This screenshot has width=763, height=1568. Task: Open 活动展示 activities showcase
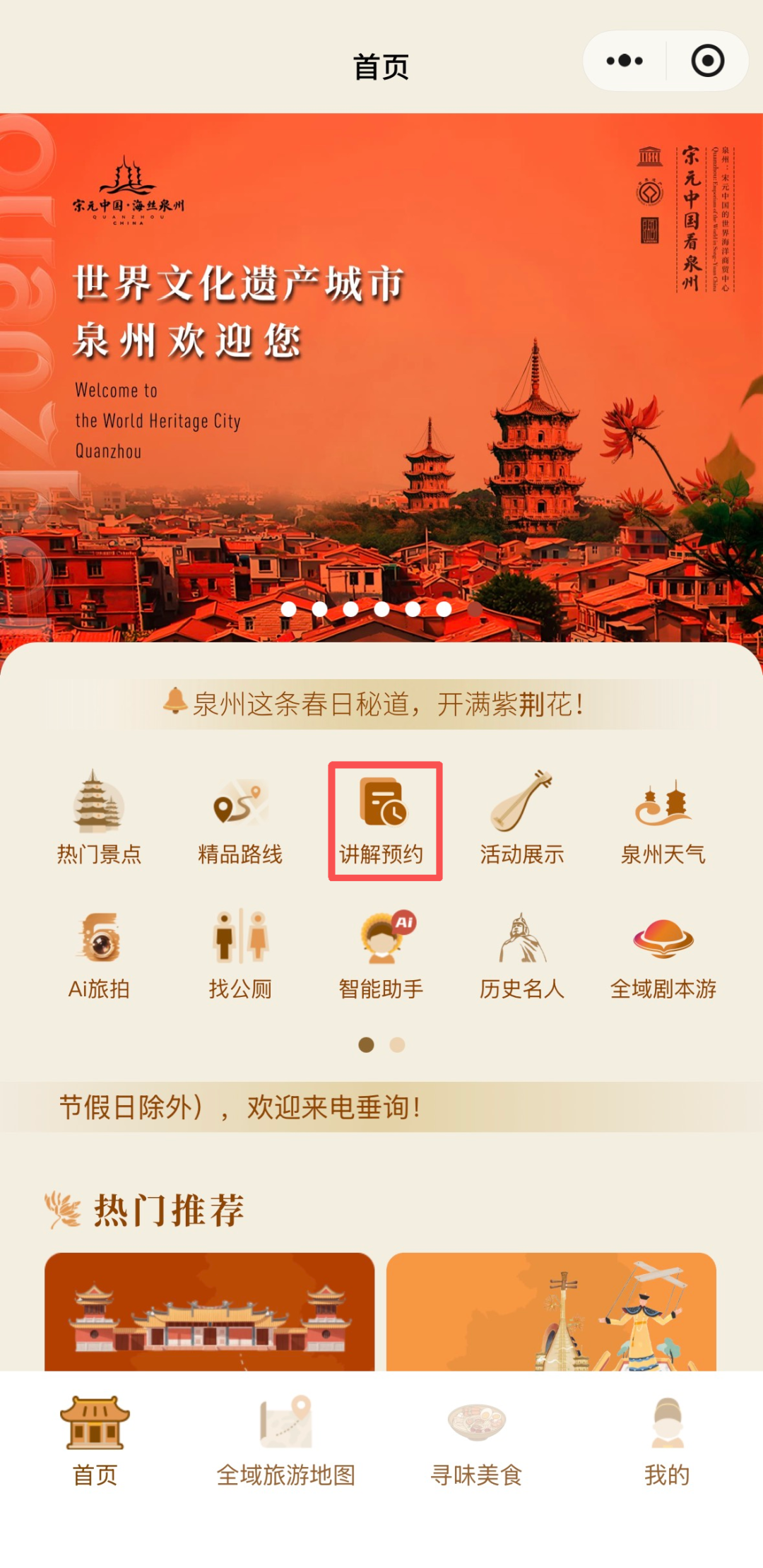522,818
